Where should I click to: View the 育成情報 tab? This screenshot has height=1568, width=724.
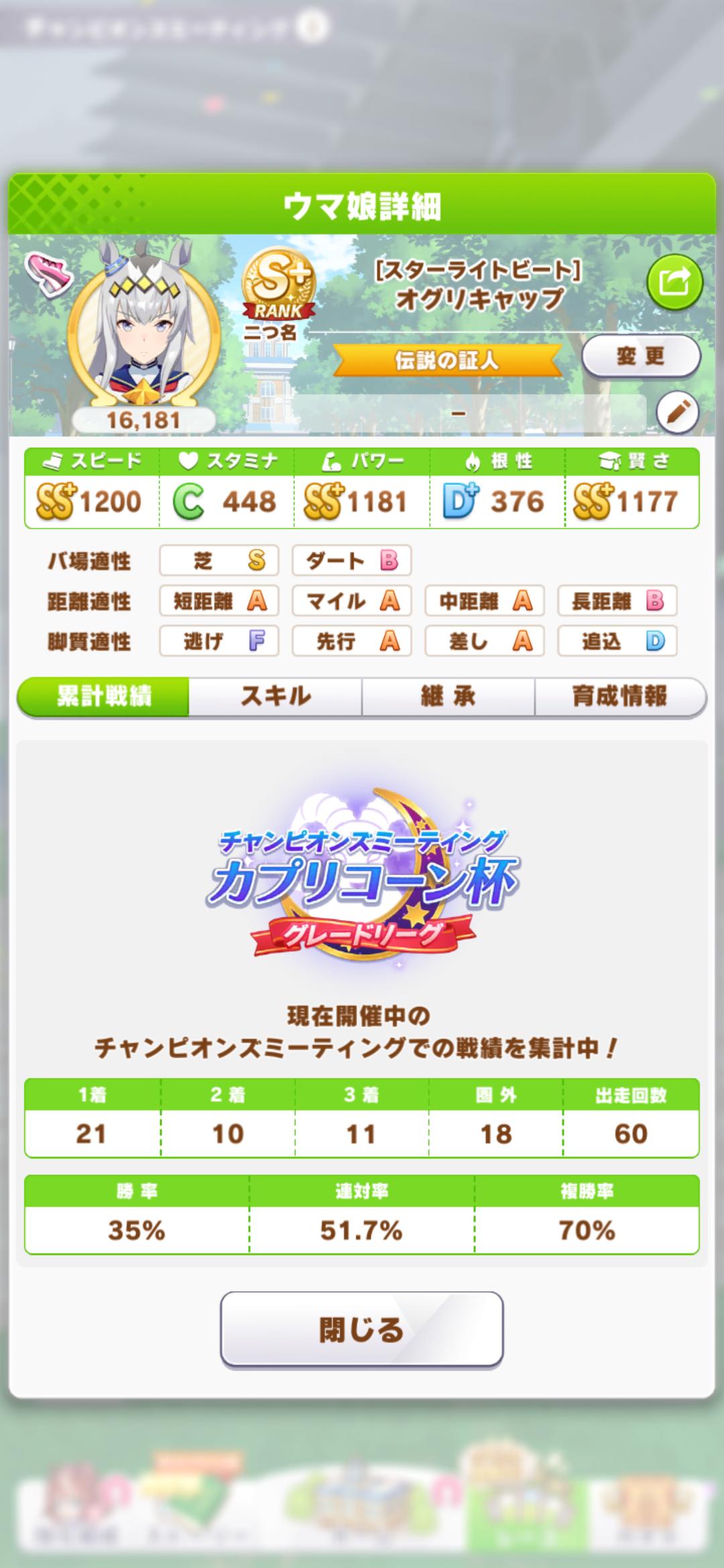click(x=620, y=696)
